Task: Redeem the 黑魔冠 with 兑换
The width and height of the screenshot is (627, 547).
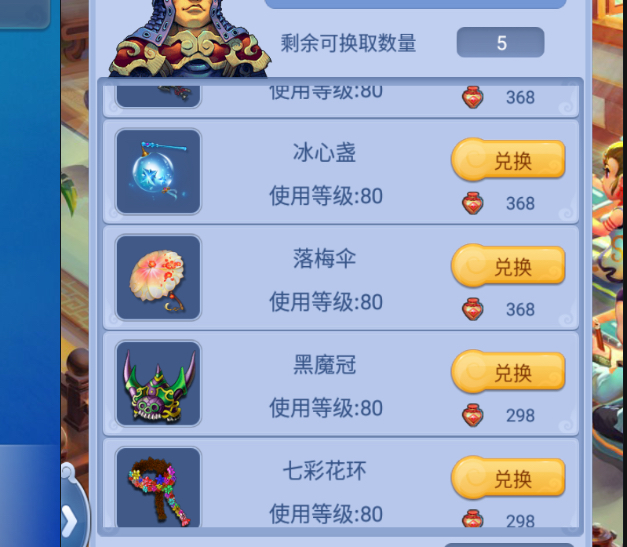Action: [x=508, y=372]
